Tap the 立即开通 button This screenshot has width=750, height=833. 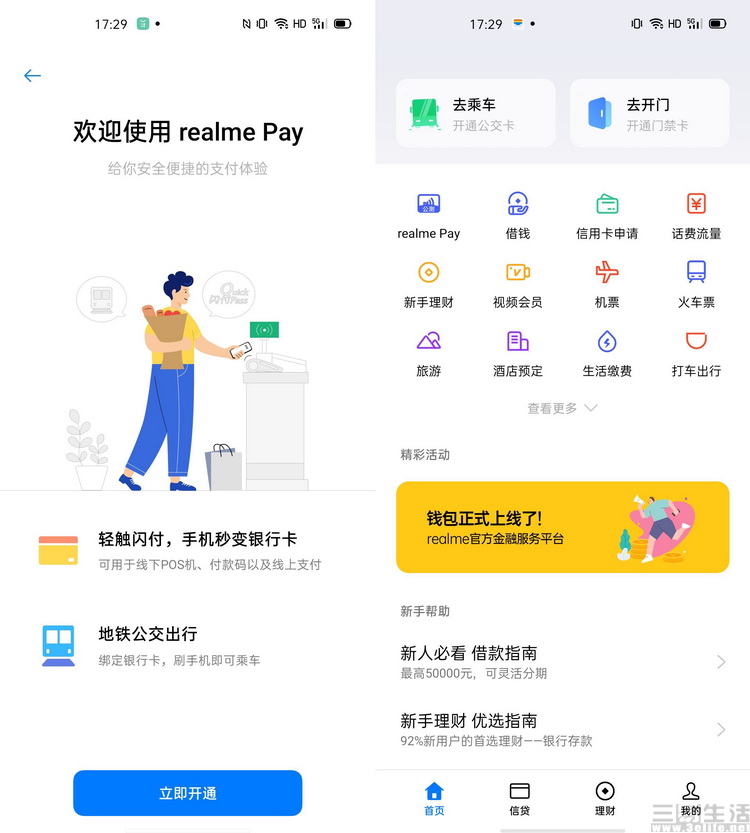[x=188, y=793]
